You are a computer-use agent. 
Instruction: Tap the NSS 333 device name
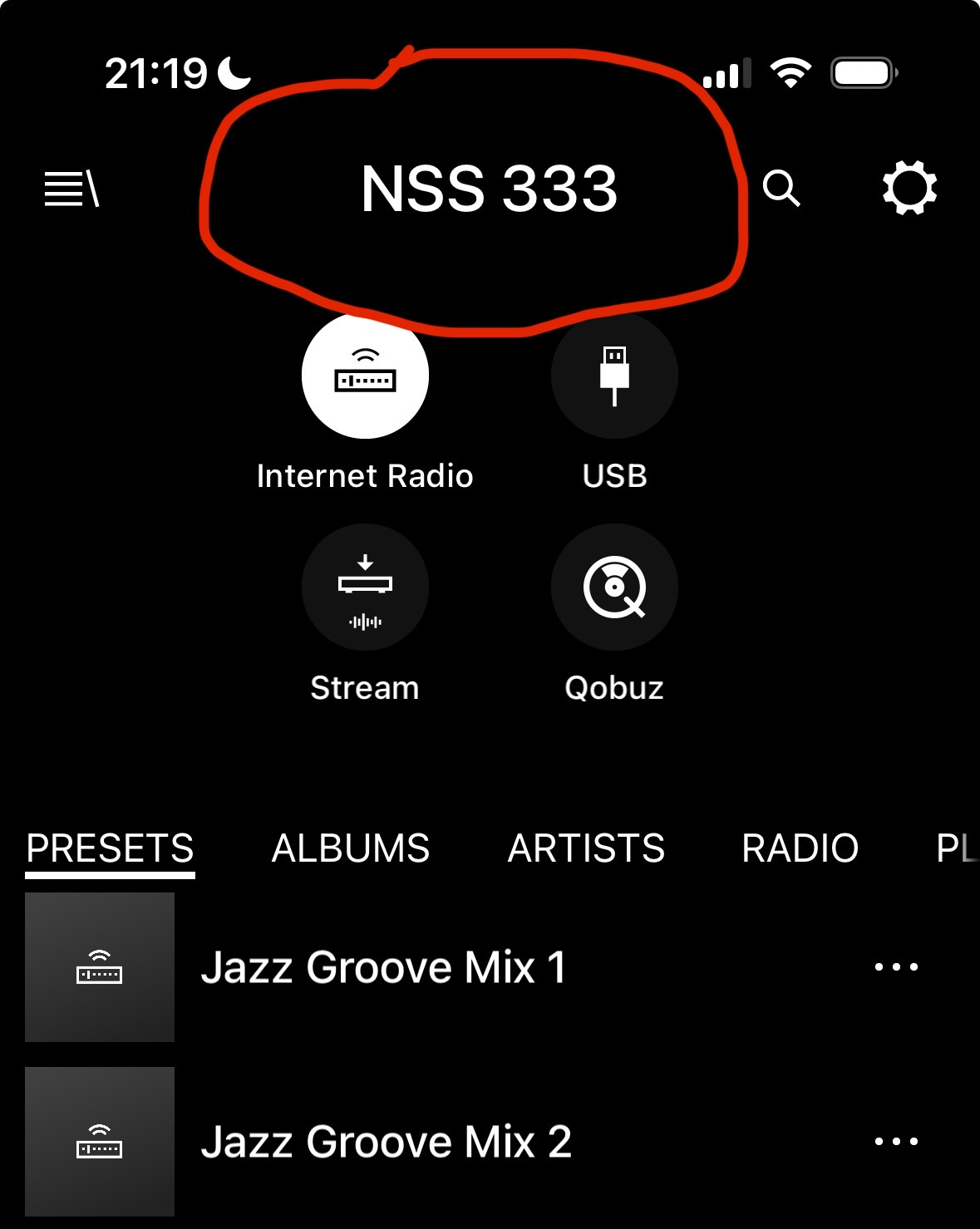pyautogui.click(x=489, y=189)
